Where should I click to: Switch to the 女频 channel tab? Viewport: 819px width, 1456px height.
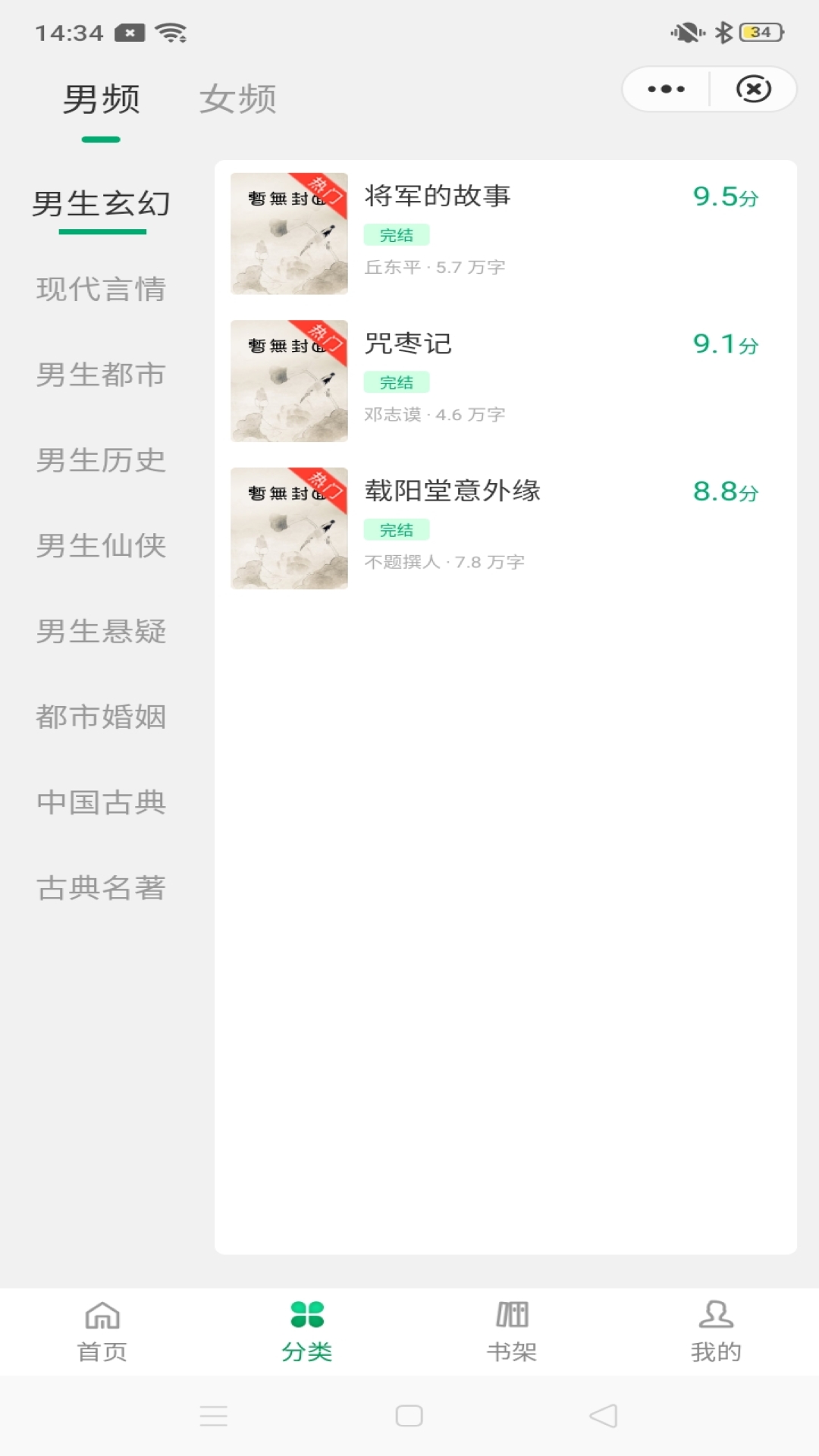(239, 97)
